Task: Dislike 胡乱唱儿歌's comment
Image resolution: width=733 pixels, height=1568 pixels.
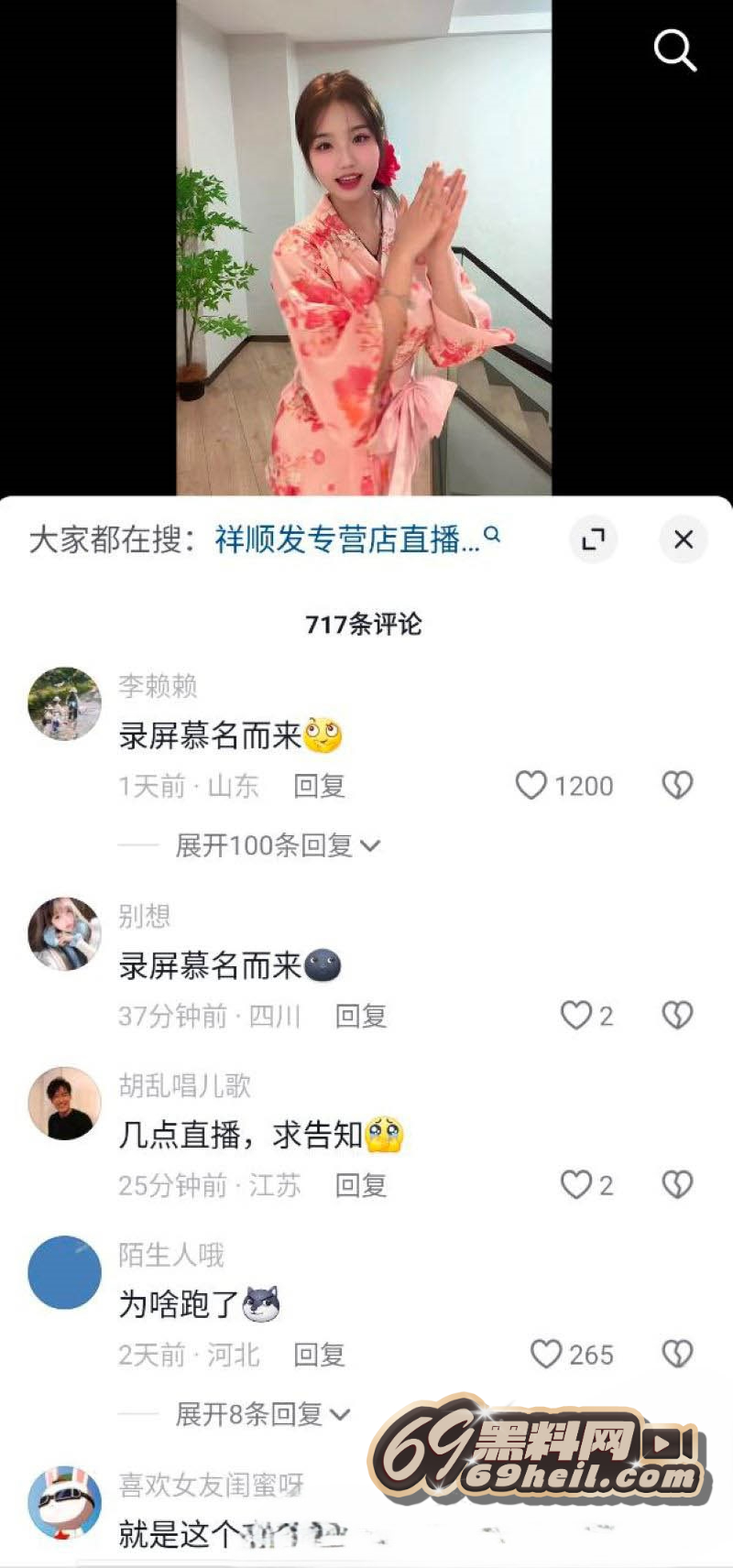Action: pos(678,1184)
